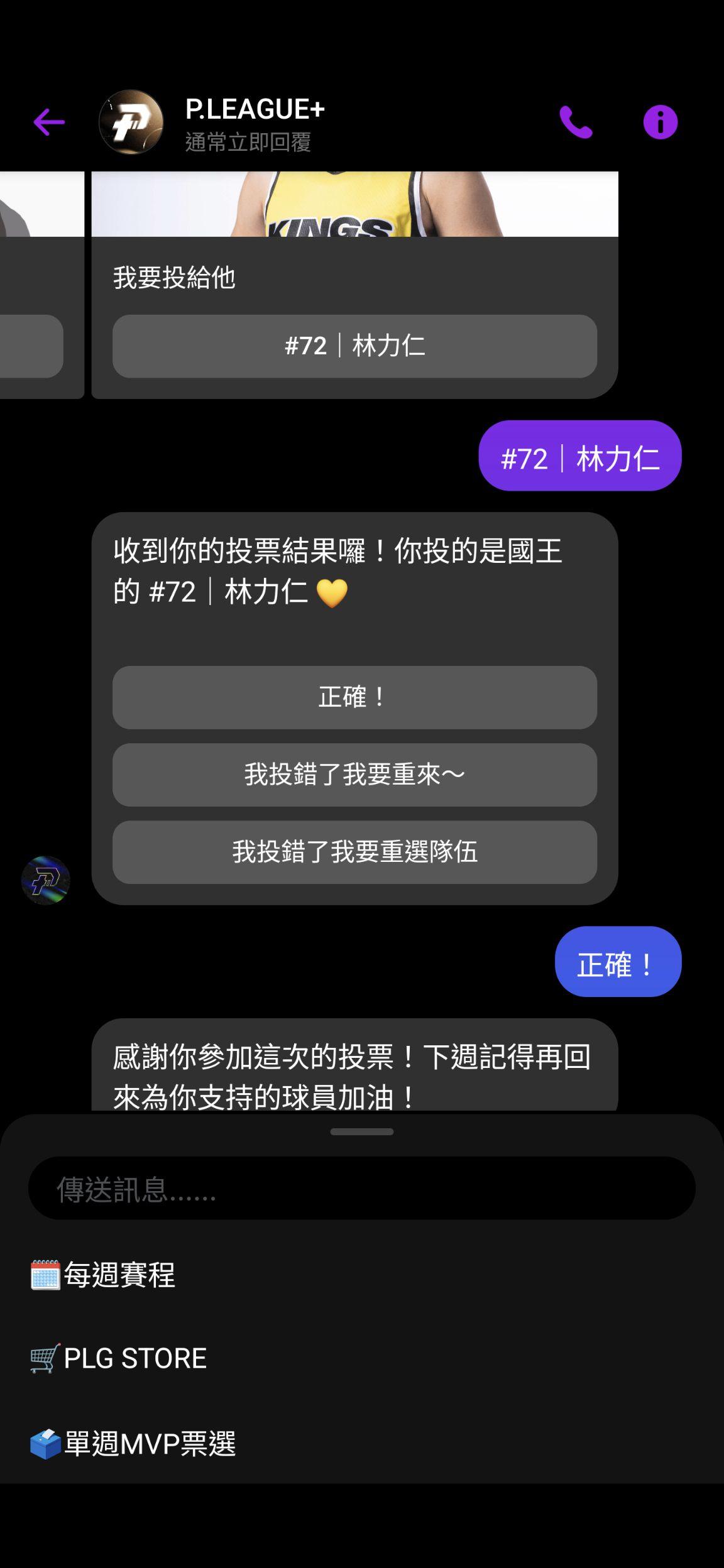Start a voice call with P.LEAGUE+
This screenshot has width=724, height=1568.
pos(576,122)
